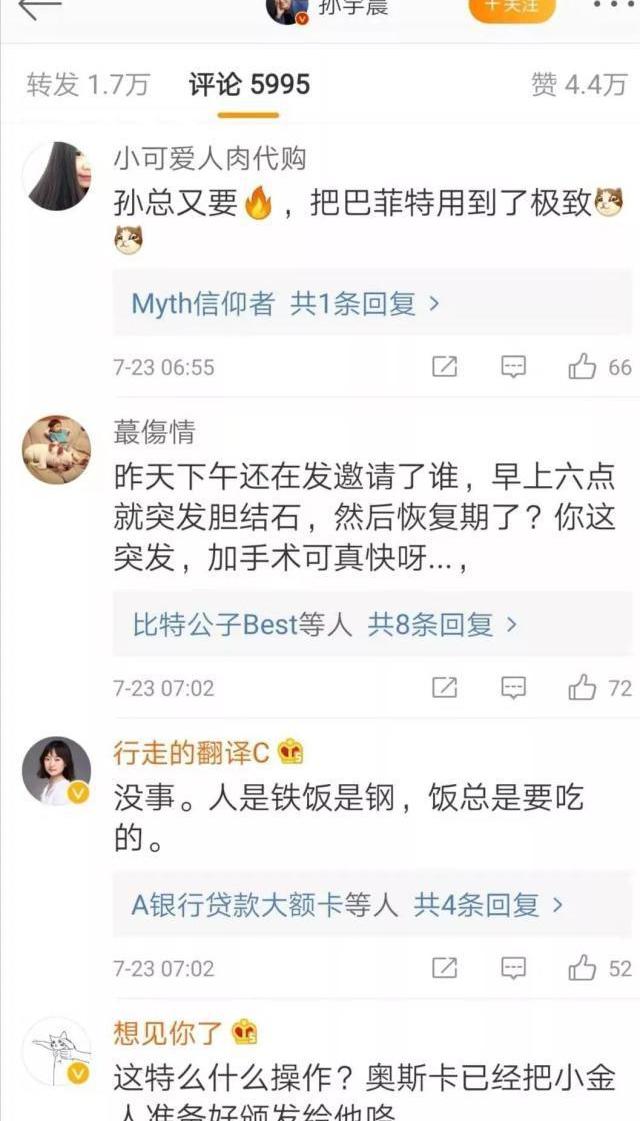Repost the 7-23 06:55 comment
Image resolution: width=640 pixels, height=1121 pixels.
(445, 367)
